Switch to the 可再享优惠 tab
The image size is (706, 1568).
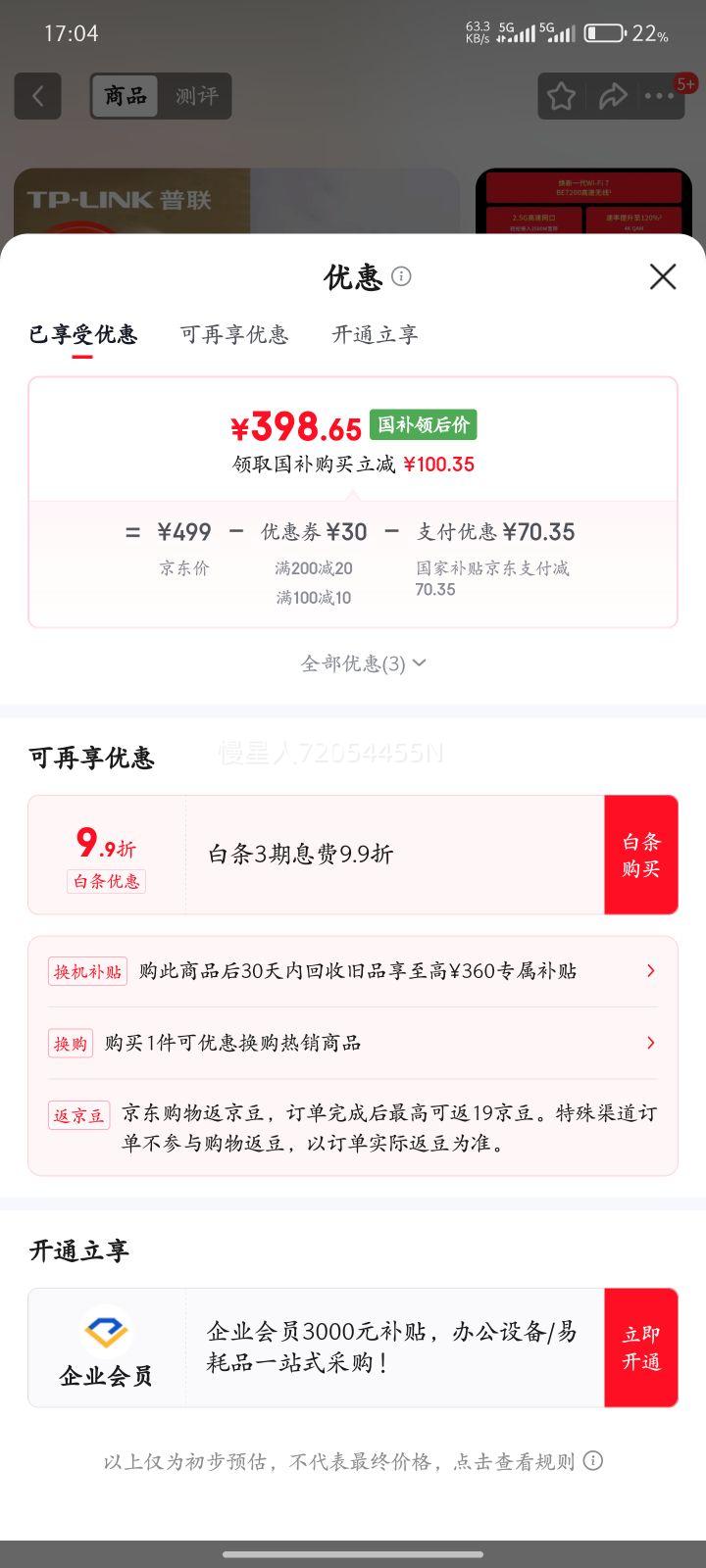tap(234, 335)
